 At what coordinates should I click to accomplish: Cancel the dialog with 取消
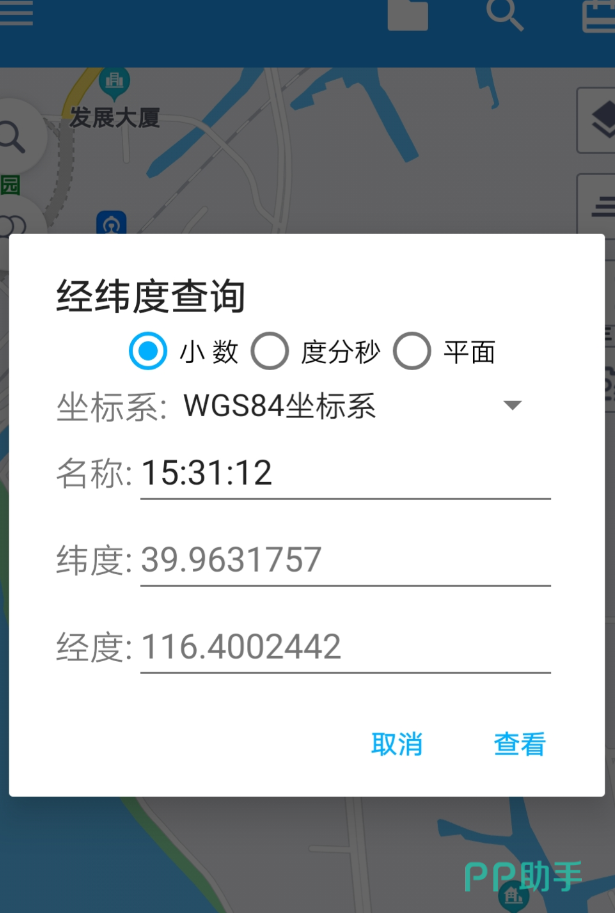[x=396, y=744]
